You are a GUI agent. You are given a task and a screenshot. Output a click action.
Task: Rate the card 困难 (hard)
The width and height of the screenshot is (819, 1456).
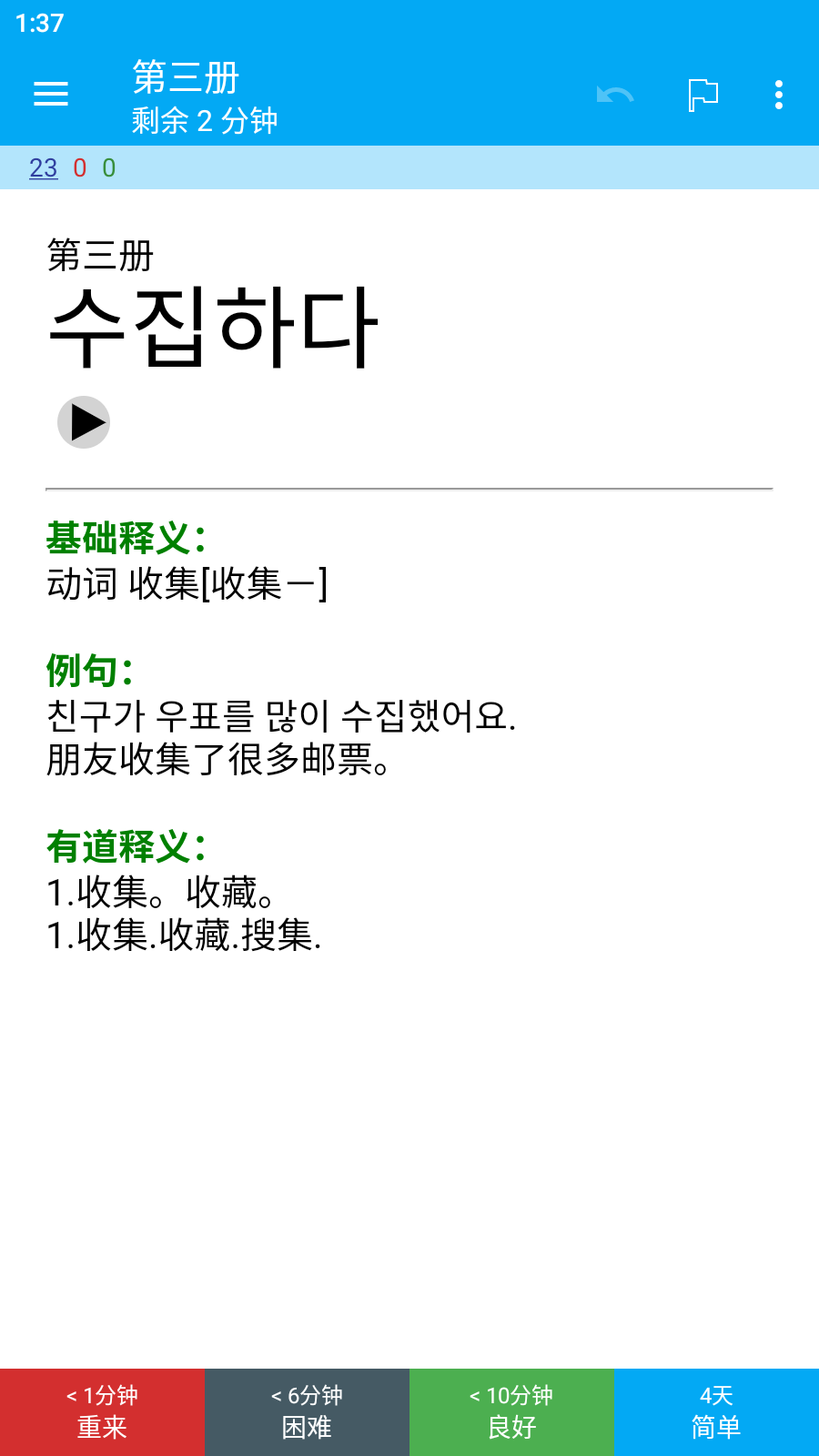[307, 1412]
